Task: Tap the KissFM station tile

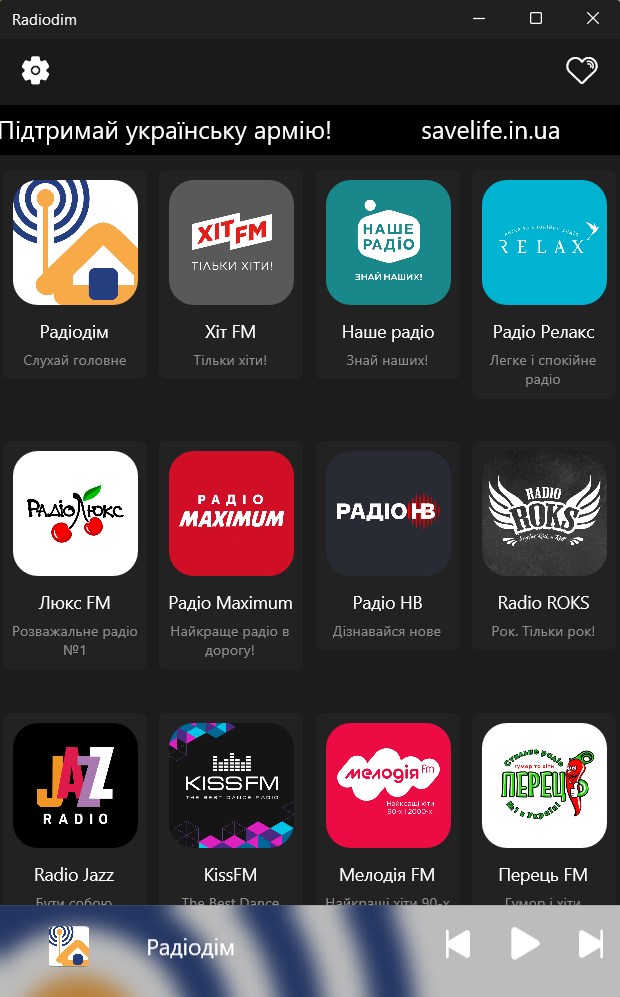Action: [231, 786]
